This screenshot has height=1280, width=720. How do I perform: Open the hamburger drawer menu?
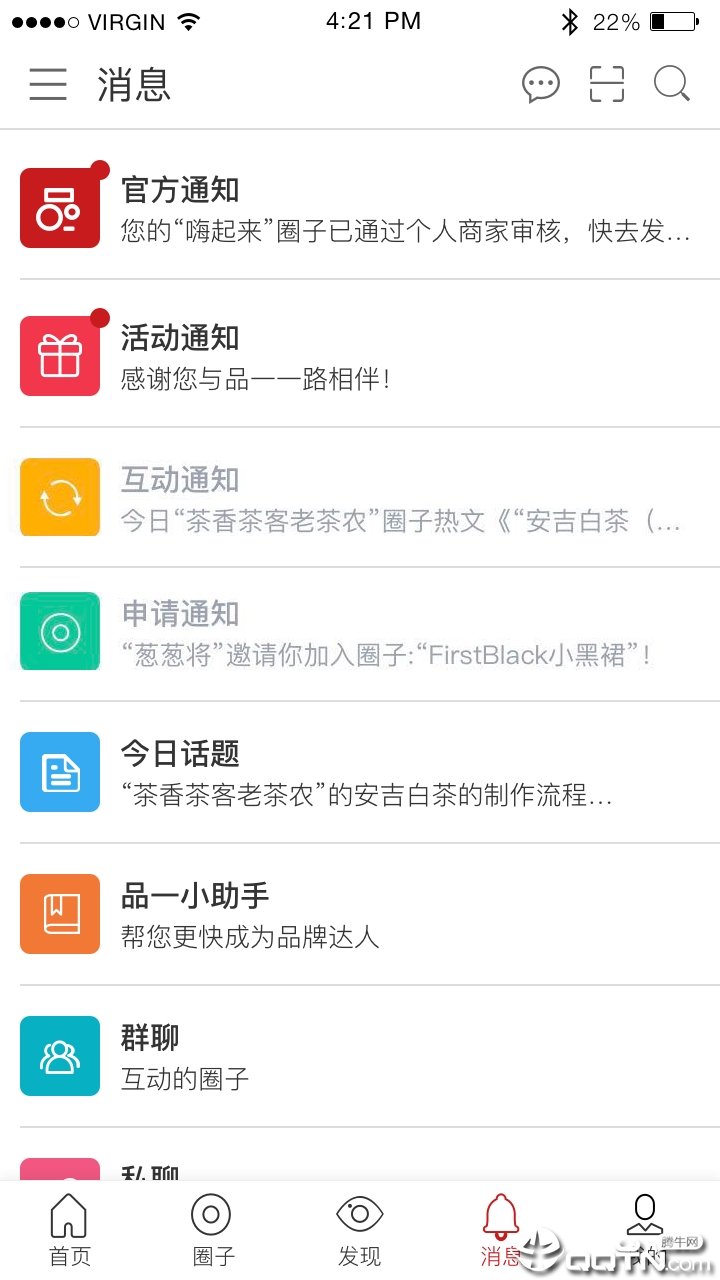pos(48,85)
